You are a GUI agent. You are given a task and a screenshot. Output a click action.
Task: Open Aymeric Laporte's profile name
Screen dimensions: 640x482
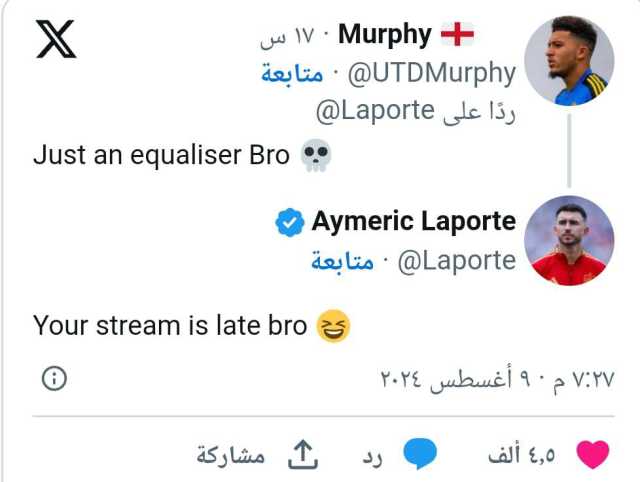tap(413, 222)
